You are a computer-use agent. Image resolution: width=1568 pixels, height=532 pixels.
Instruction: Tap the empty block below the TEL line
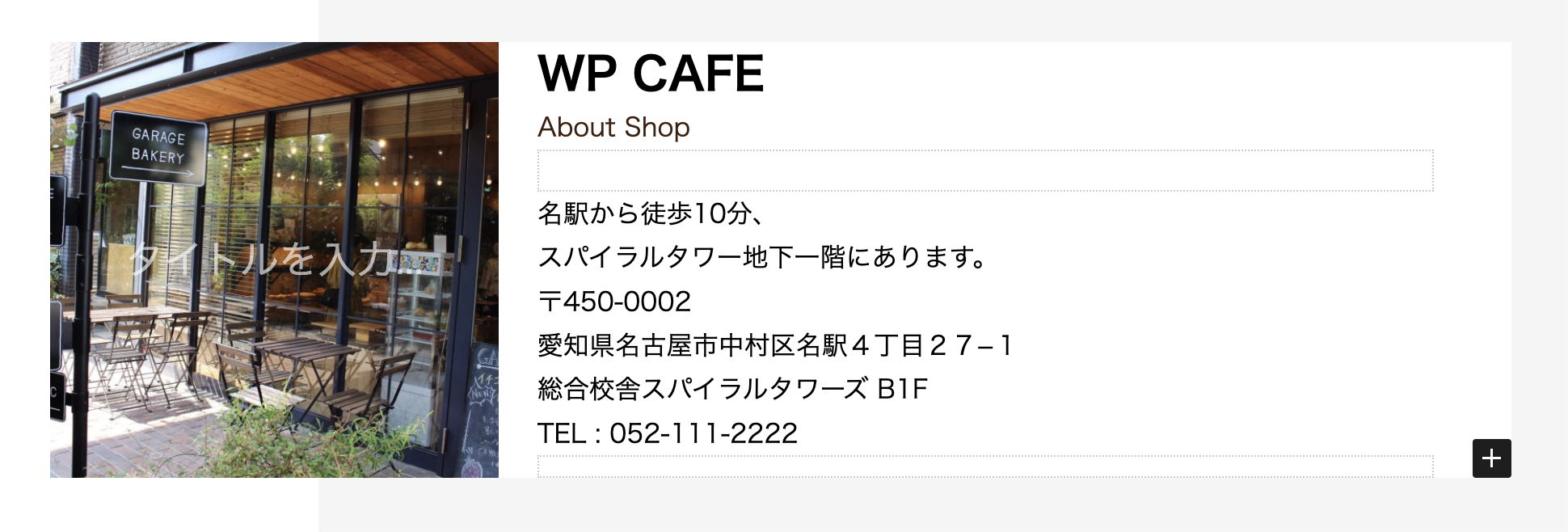[984, 467]
